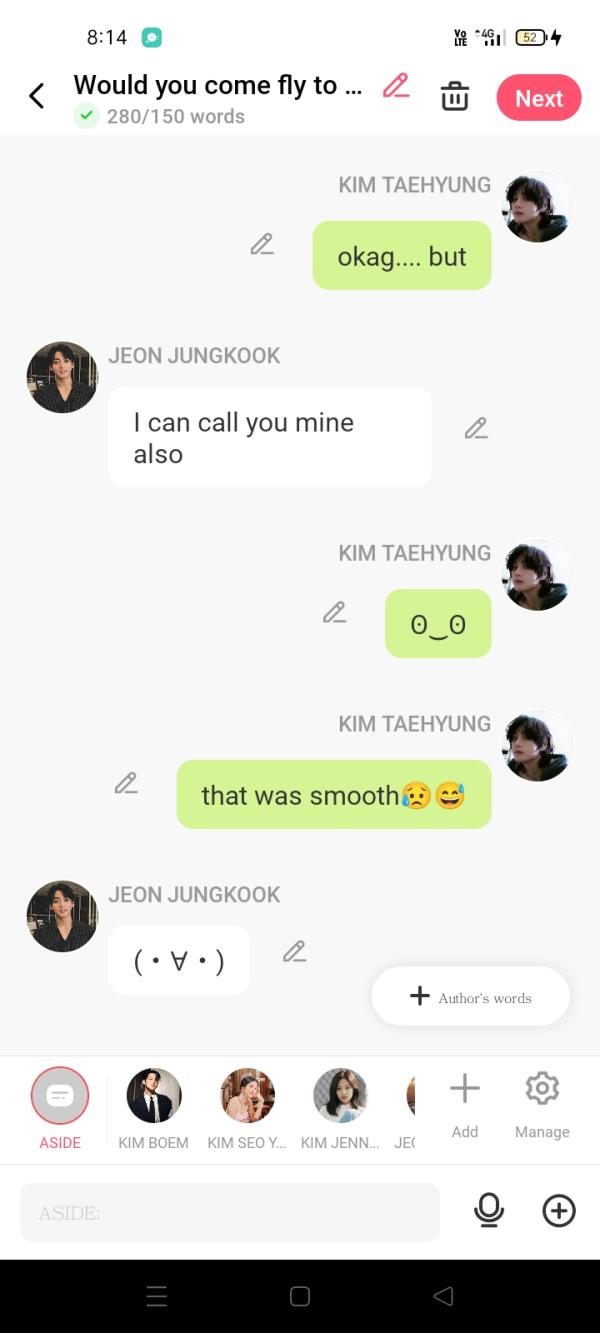The width and height of the screenshot is (600, 1333).
Task: Edit the "okag.... but" message
Action: click(x=262, y=244)
